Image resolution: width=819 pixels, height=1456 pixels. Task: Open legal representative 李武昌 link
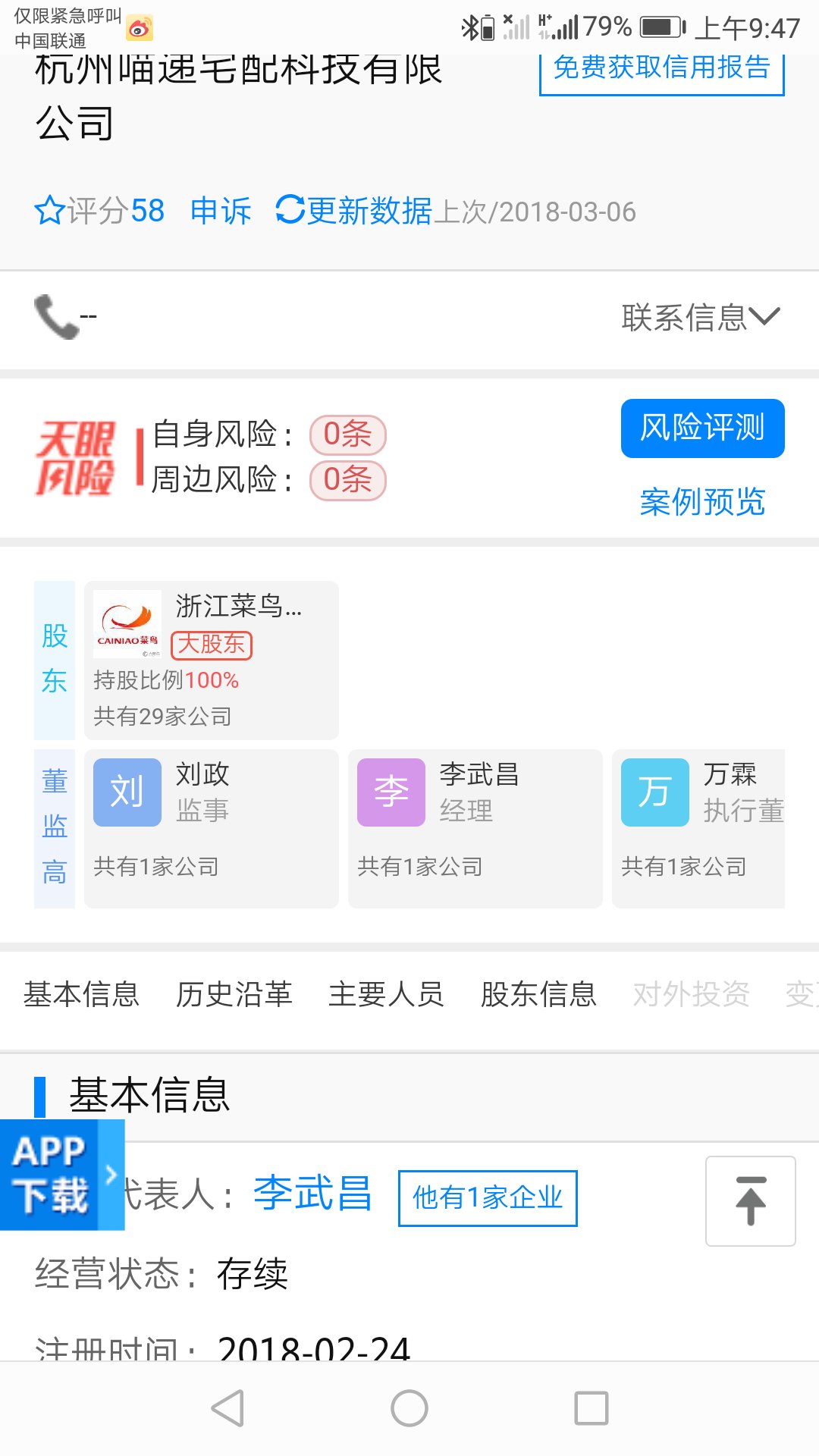coord(312,1194)
